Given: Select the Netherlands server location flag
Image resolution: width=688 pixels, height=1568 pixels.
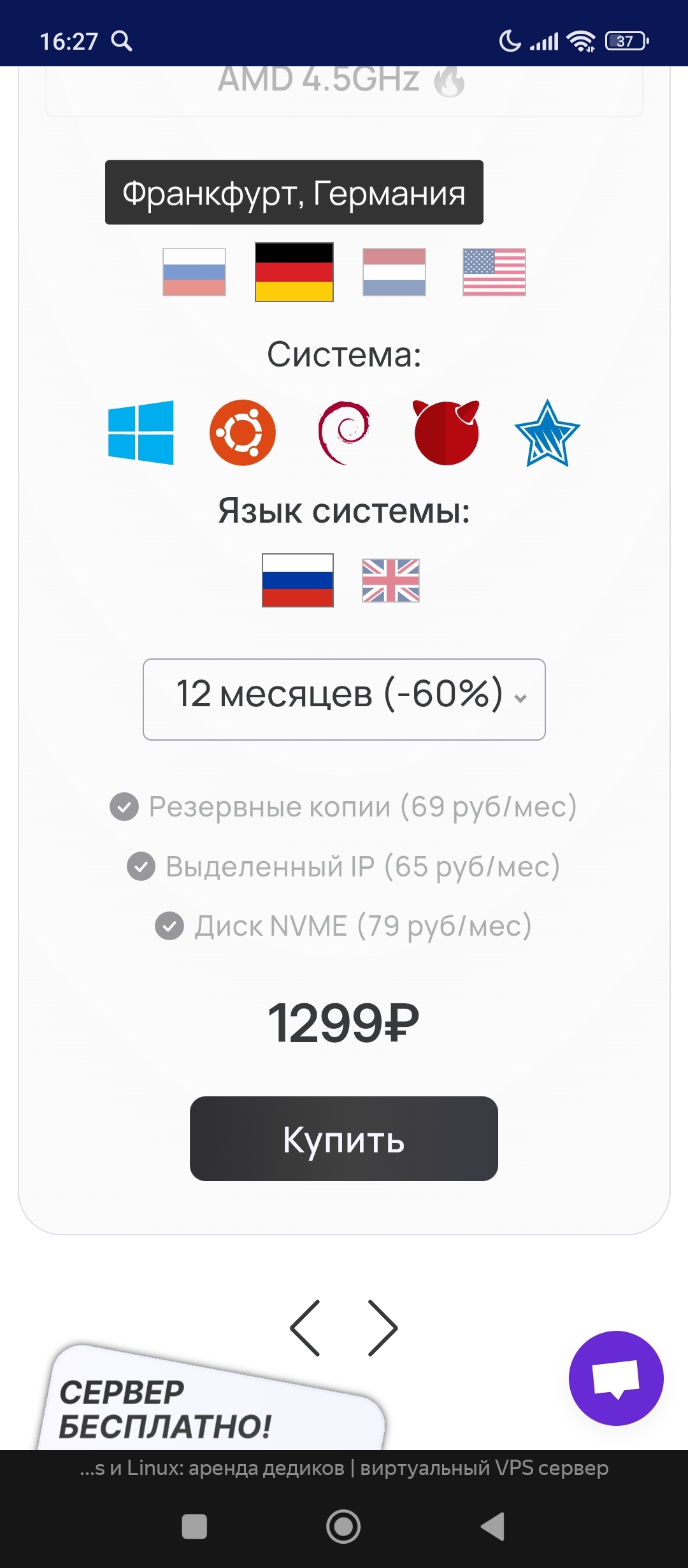Looking at the screenshot, I should click(394, 272).
